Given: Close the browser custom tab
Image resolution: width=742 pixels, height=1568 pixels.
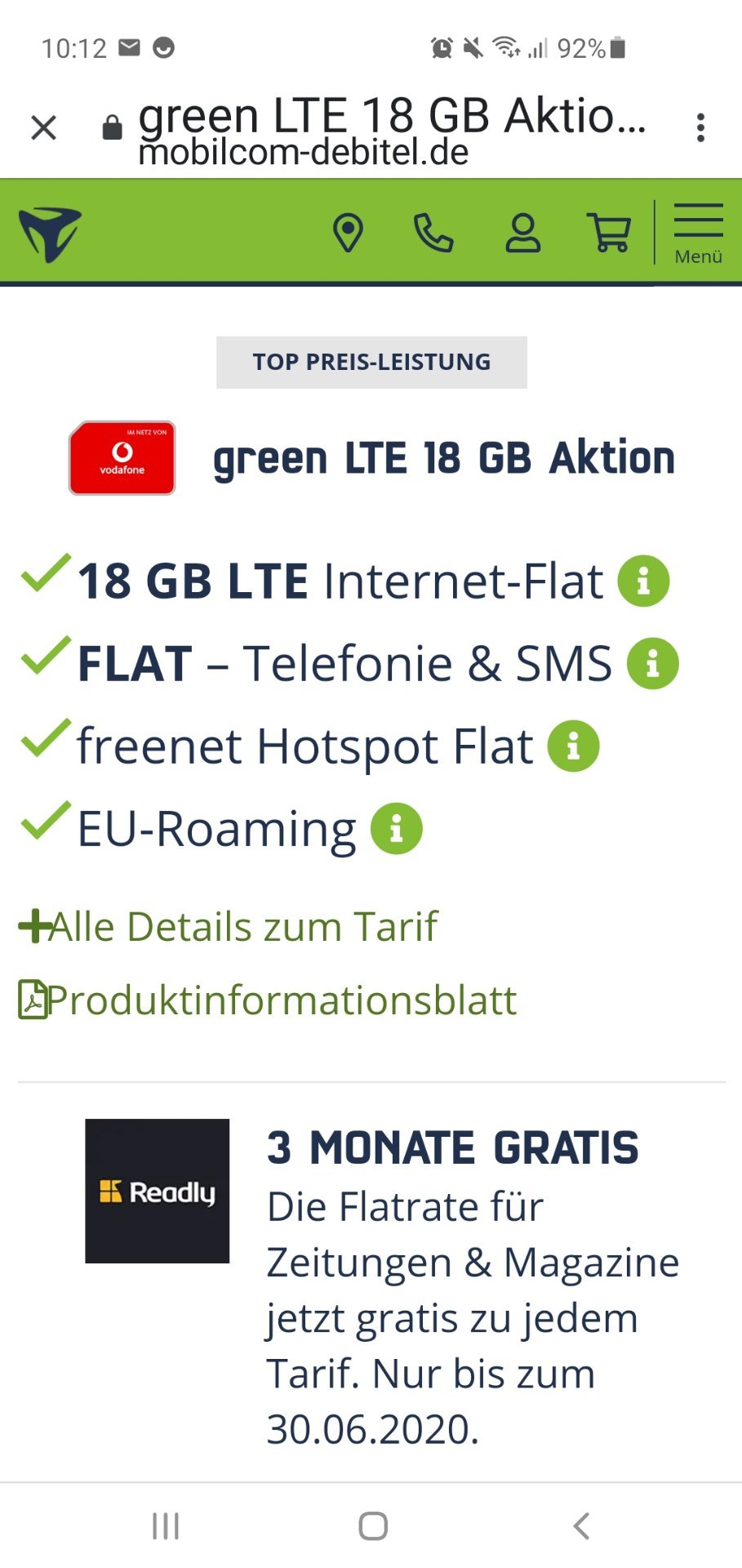Looking at the screenshot, I should click(43, 127).
